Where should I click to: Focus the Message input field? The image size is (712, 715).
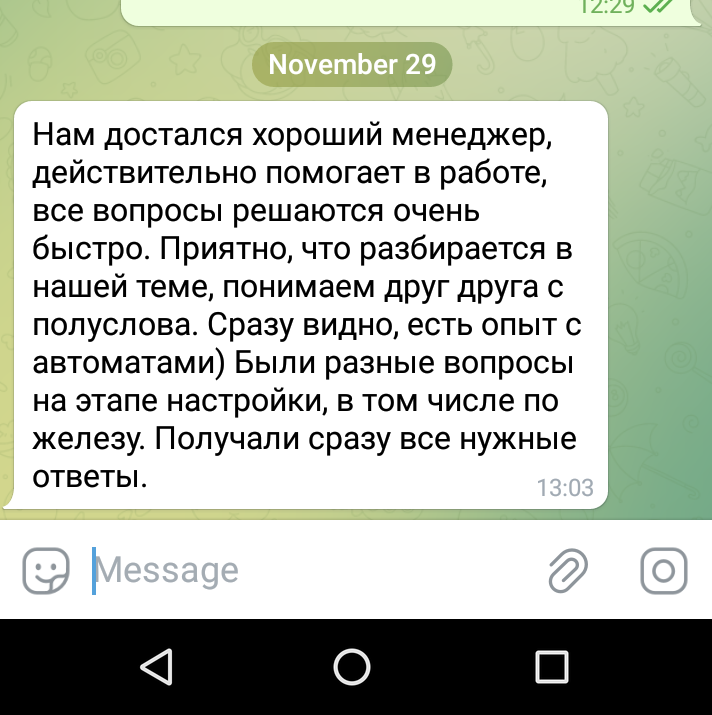point(300,571)
